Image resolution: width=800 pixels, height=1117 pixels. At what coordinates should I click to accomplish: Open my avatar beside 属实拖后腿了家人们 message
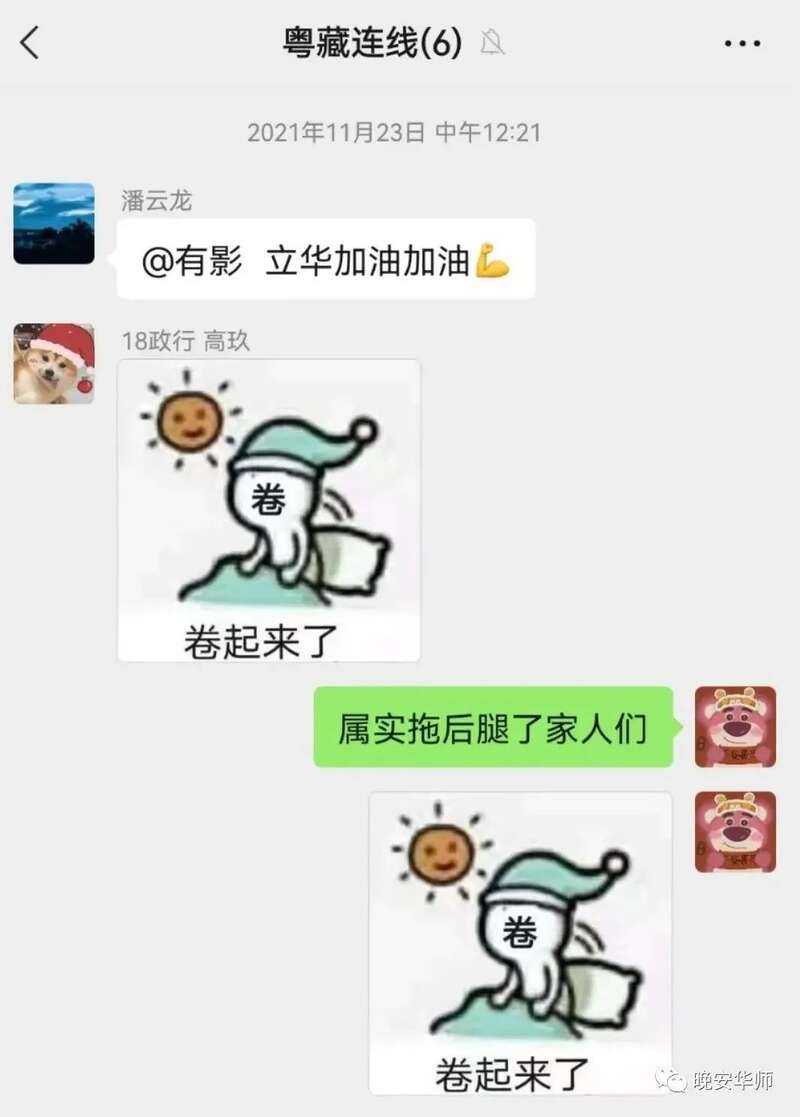click(x=735, y=727)
